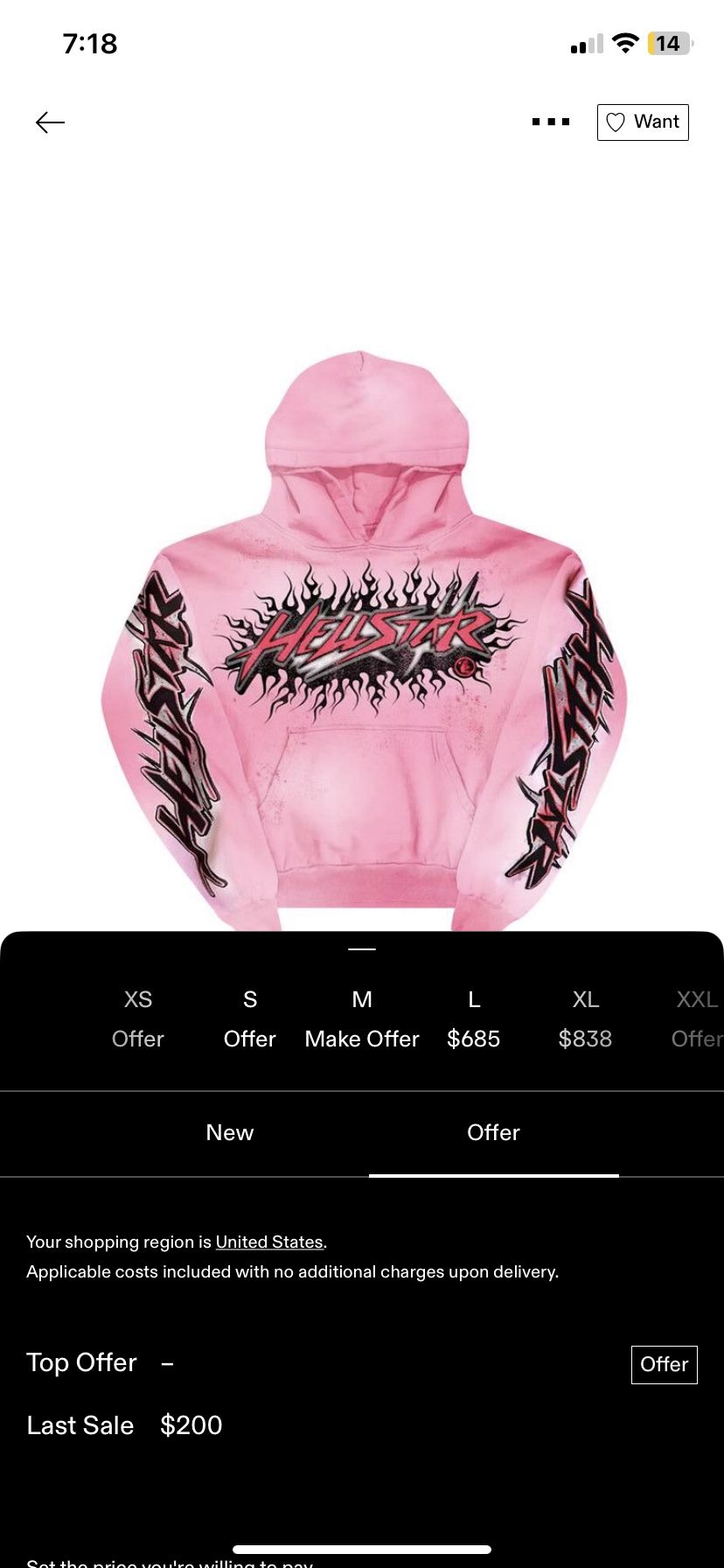
Task: Choose size M Make Offer
Action: [362, 1018]
